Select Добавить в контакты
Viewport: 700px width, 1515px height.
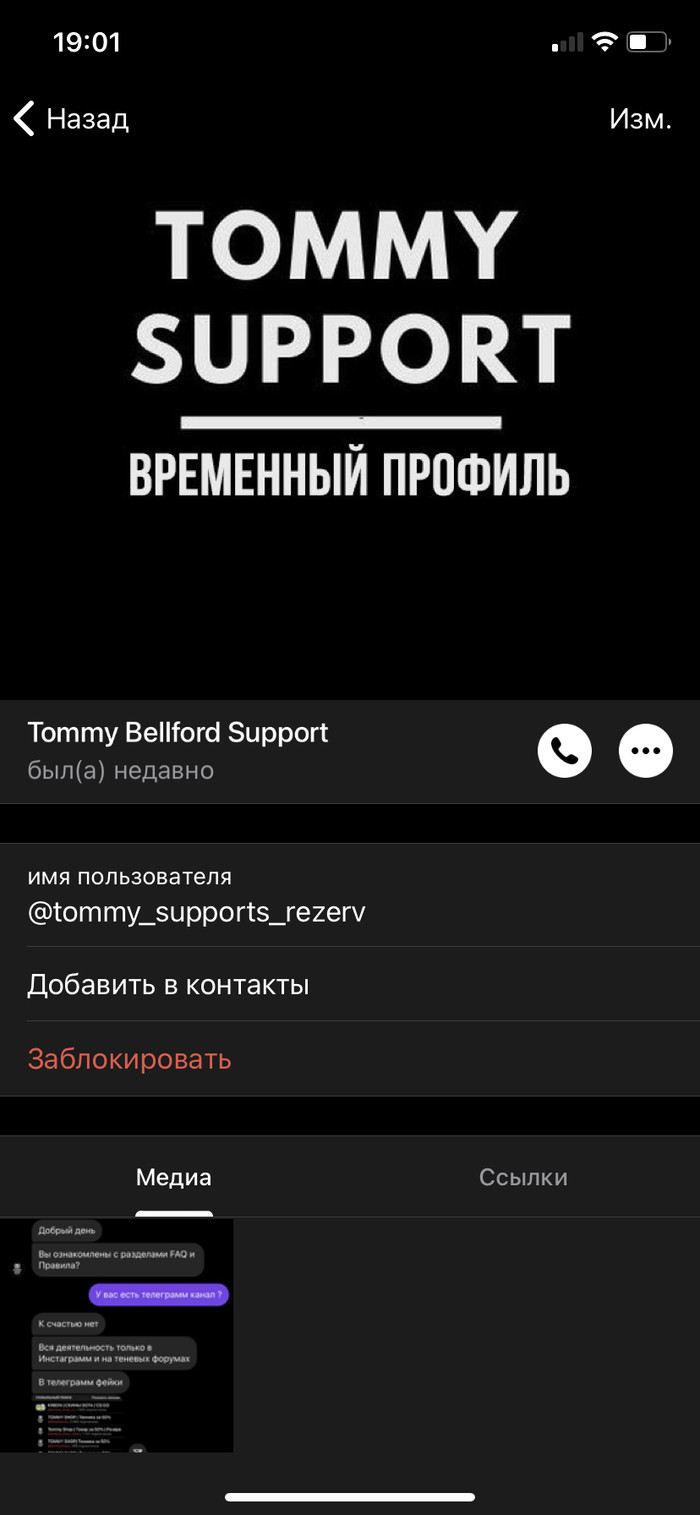click(168, 984)
